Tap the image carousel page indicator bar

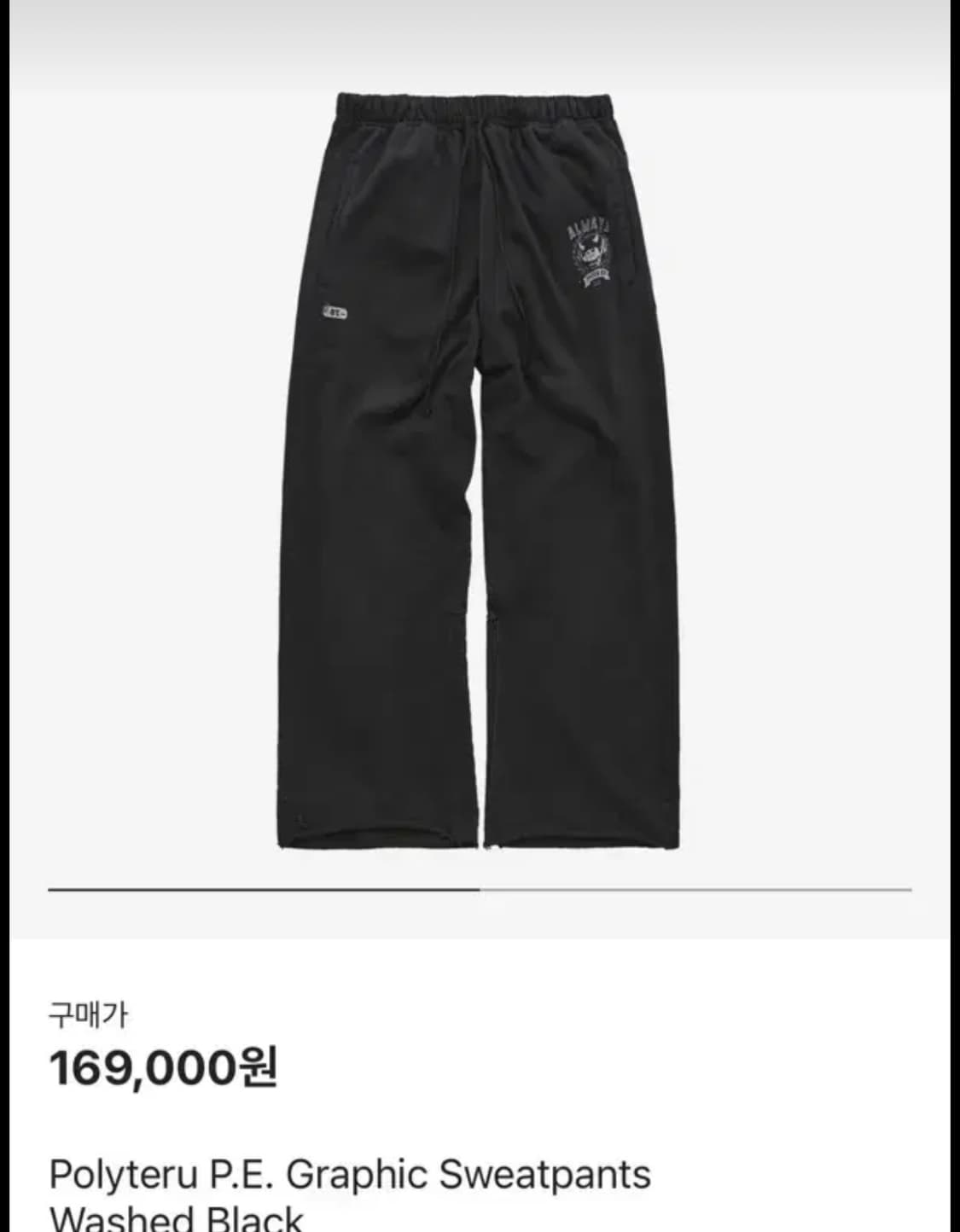[x=480, y=890]
